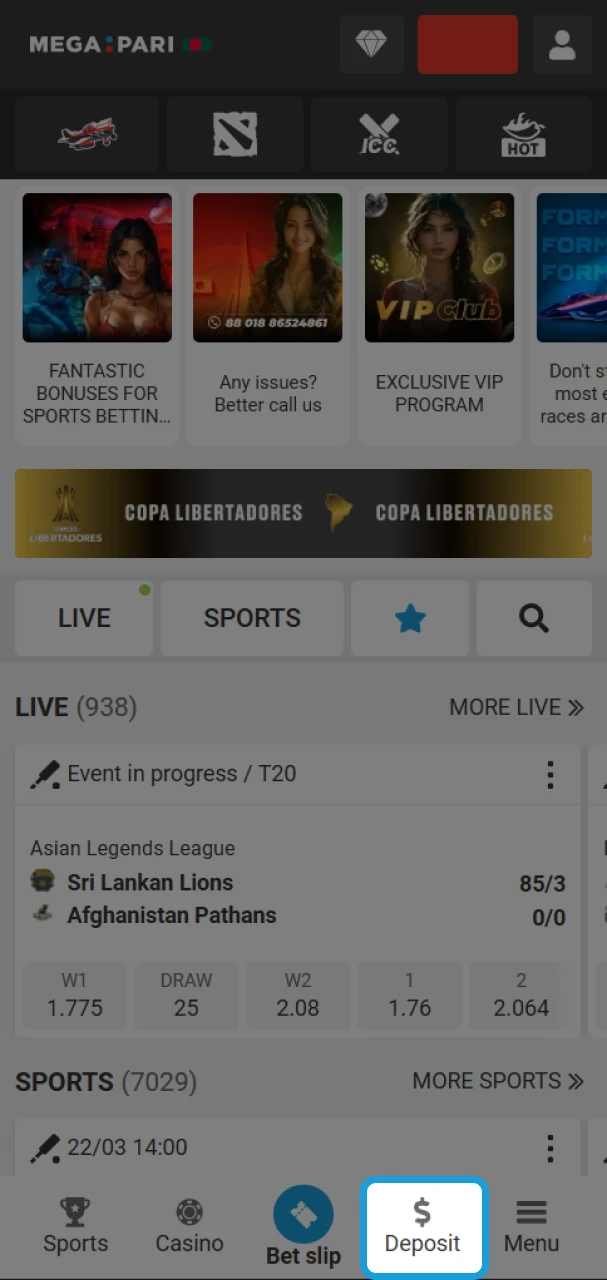Open the Deposit tab
The height and width of the screenshot is (1280, 607).
423,1227
